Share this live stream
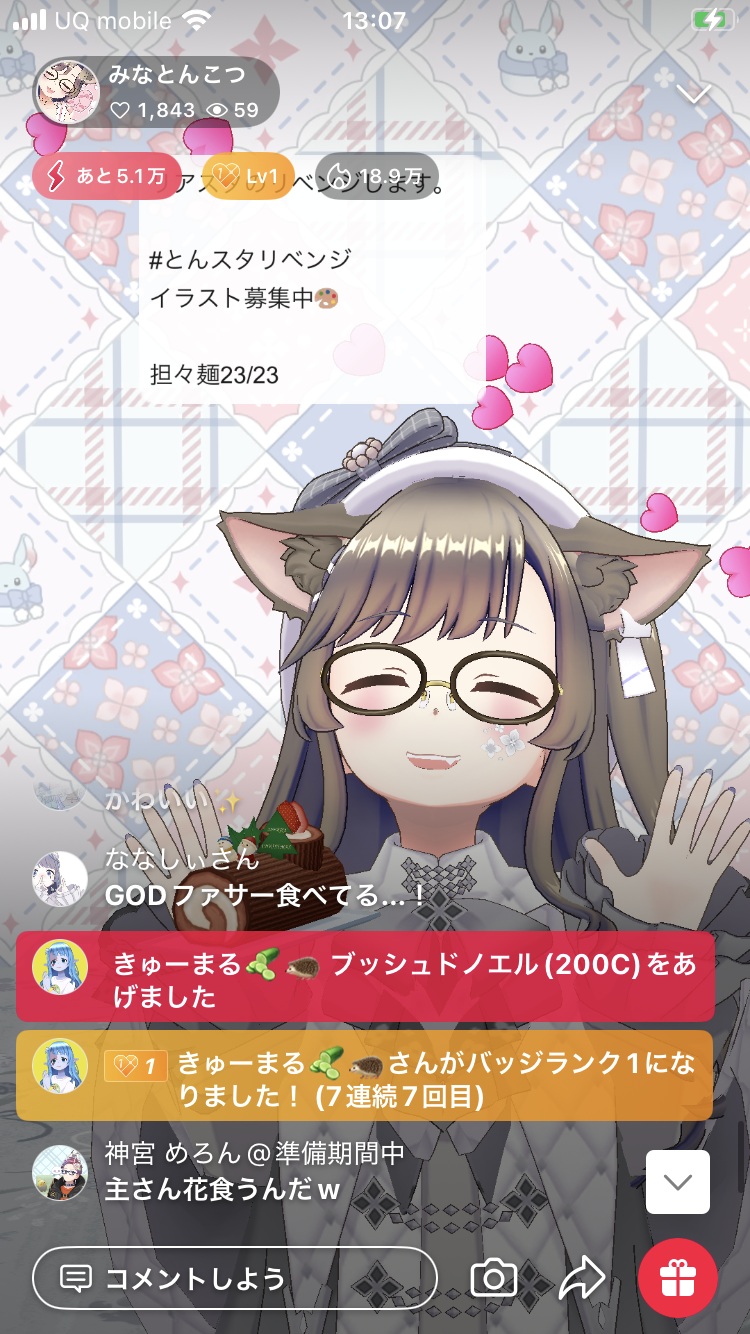Screen dimensions: 750x1334 click(581, 1277)
